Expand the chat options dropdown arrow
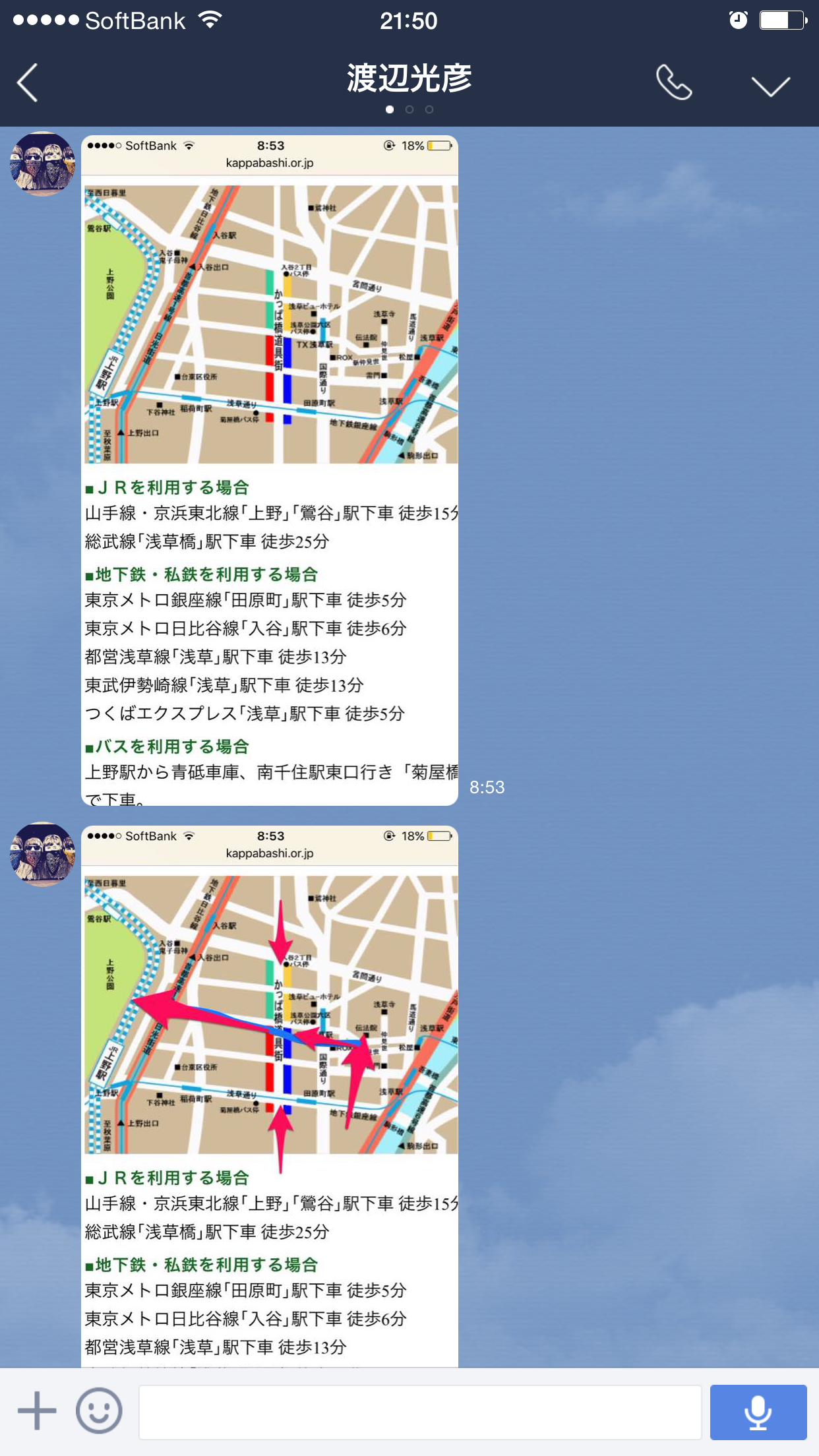 pyautogui.click(x=770, y=86)
